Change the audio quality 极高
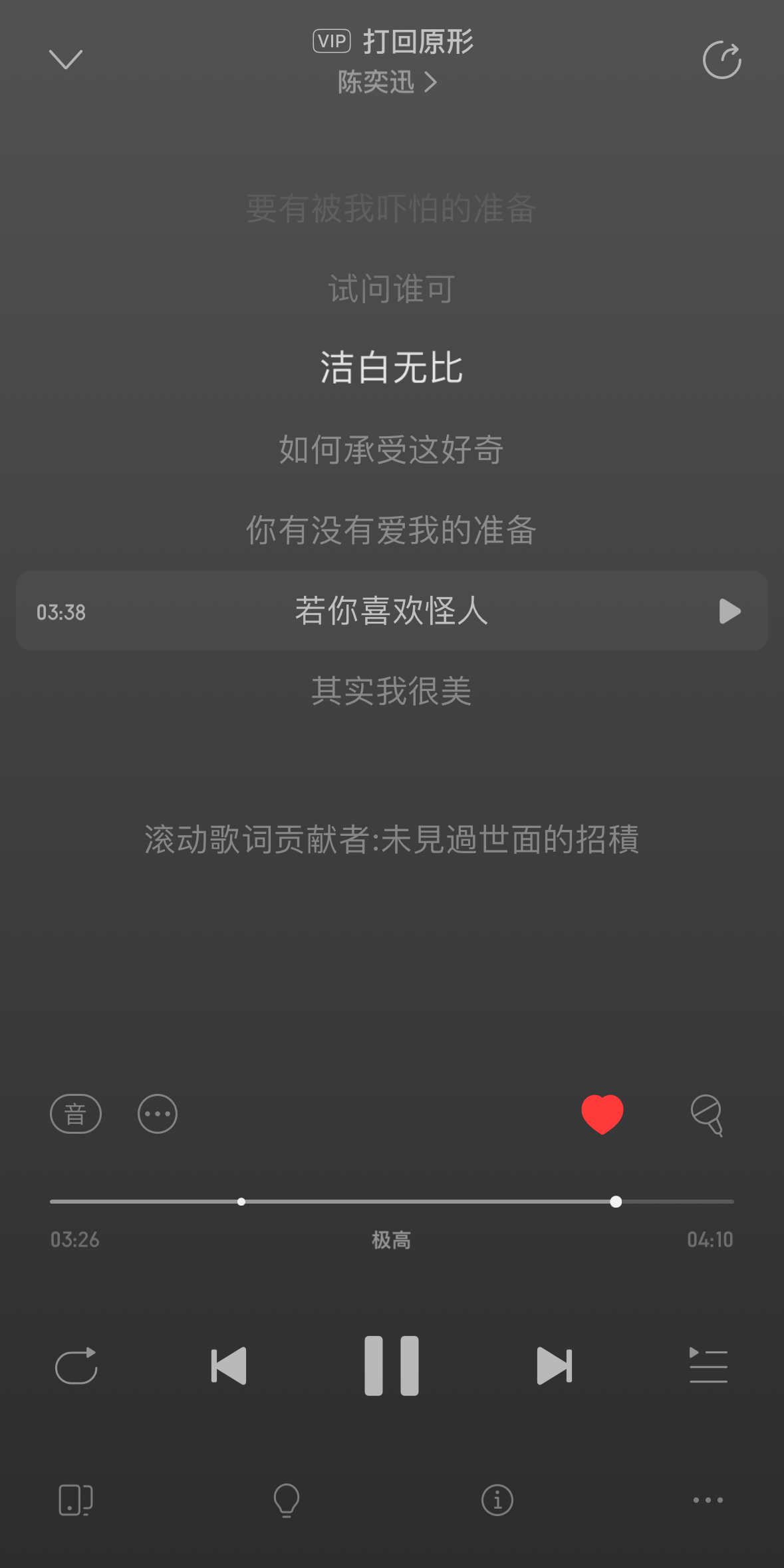The height and width of the screenshot is (1568, 784). 391,1240
